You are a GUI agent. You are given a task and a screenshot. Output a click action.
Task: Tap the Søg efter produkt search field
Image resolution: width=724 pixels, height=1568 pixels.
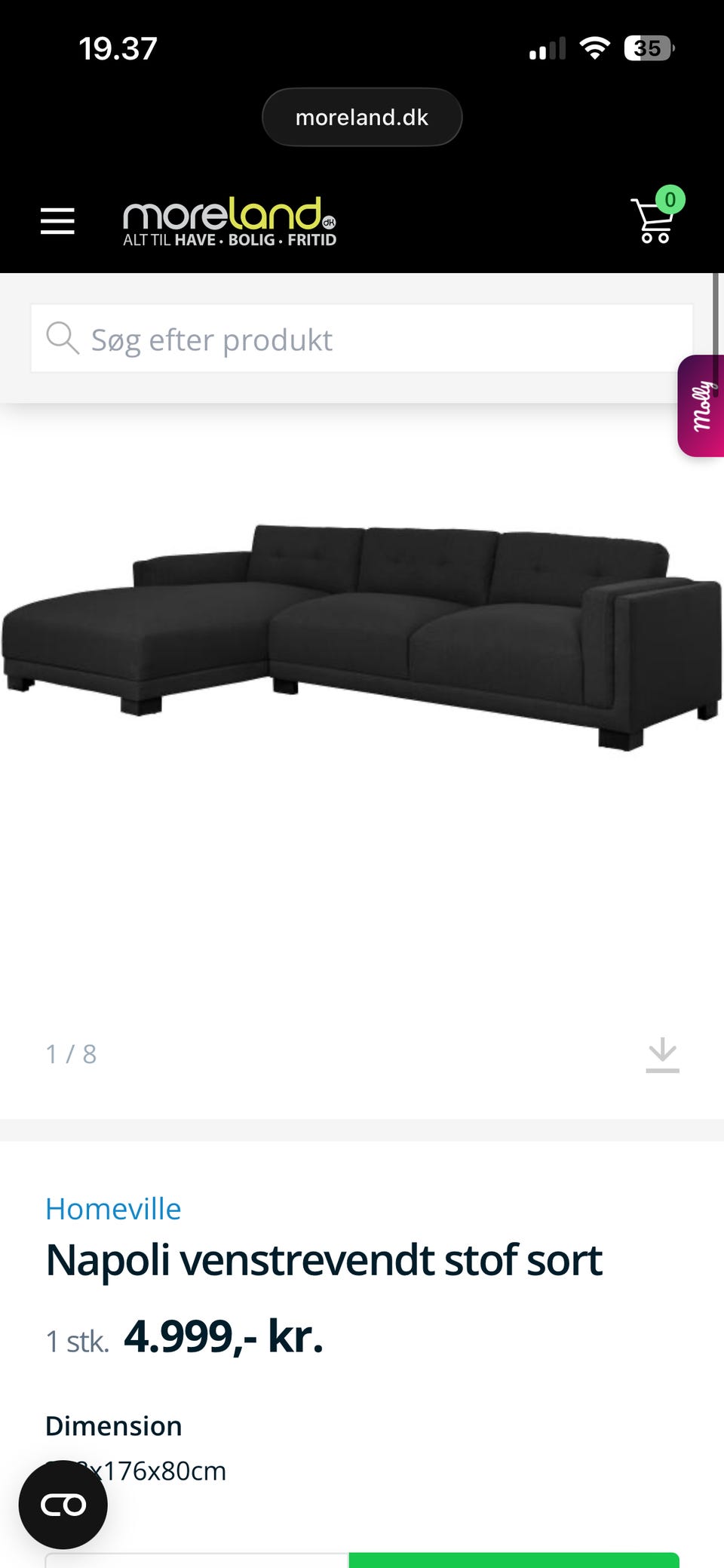[x=362, y=339]
